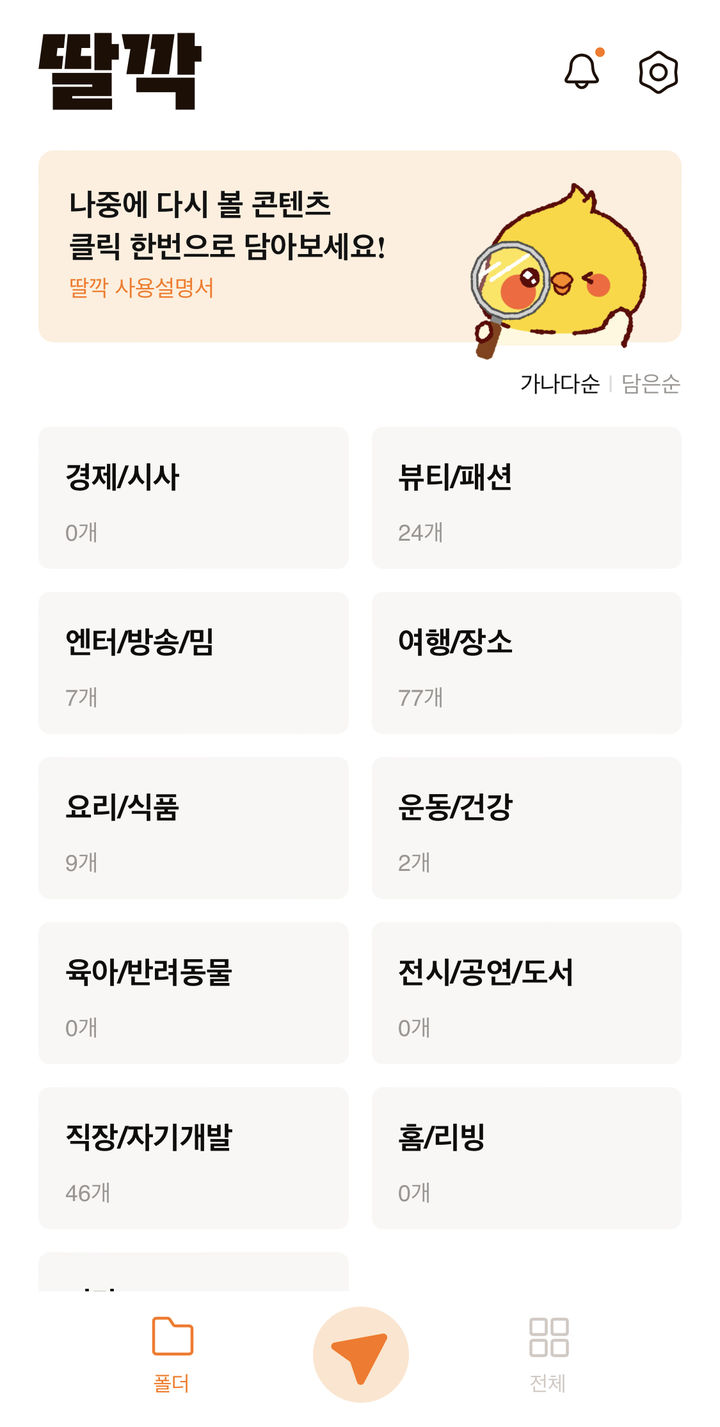Click the notification dot on the bell

[x=599, y=49]
